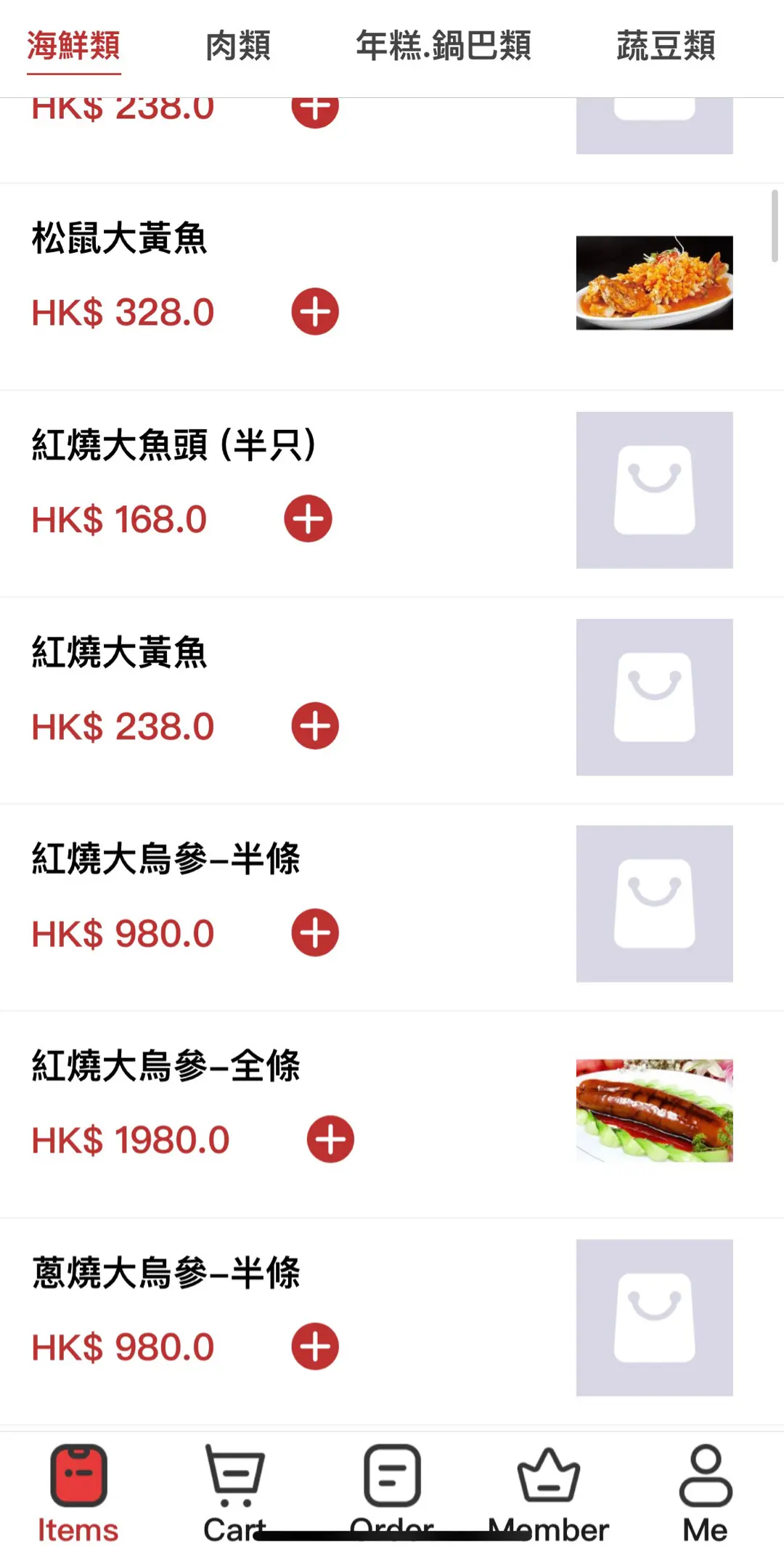Image resolution: width=784 pixels, height=1557 pixels.
Task: Select the 海鮮類 category tab
Action: (73, 46)
